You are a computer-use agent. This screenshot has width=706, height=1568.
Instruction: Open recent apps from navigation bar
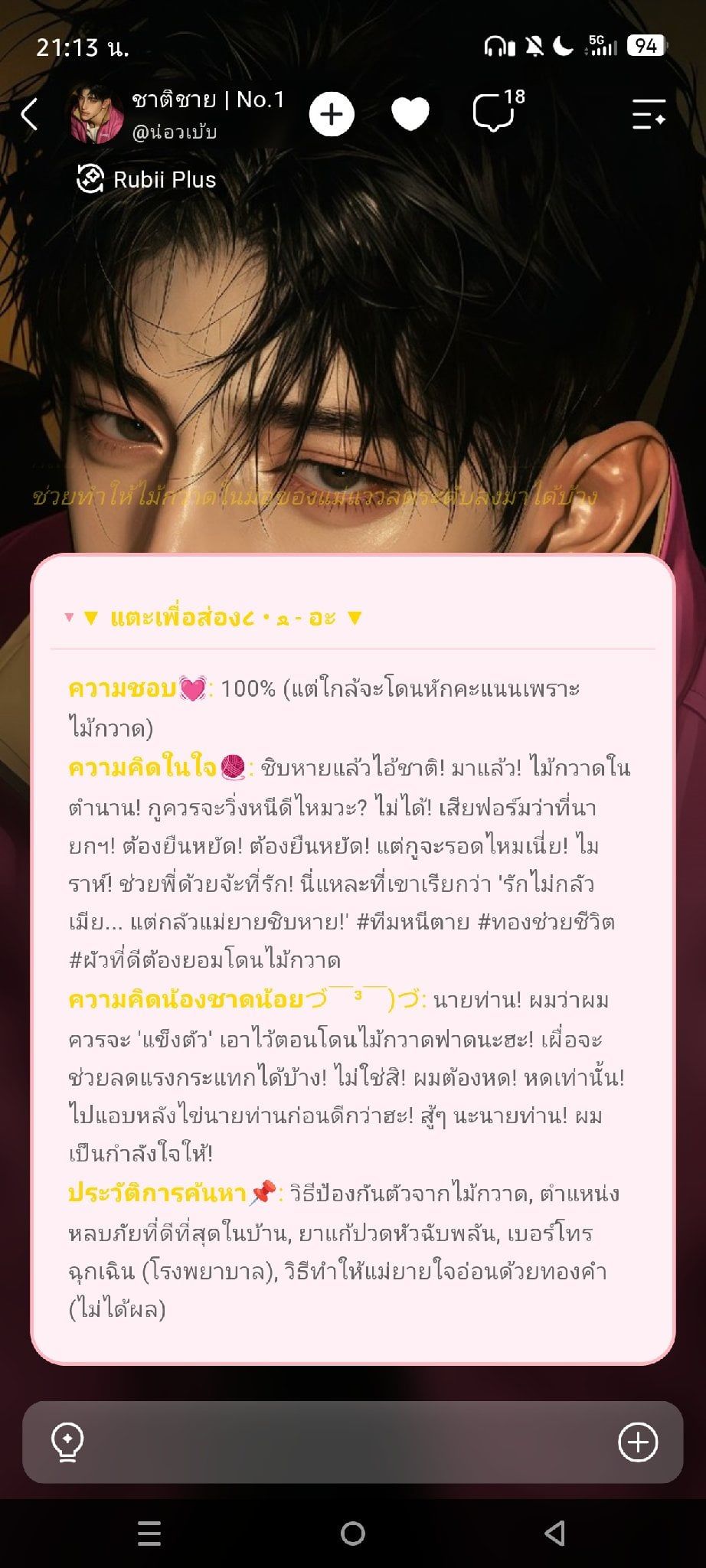149,1534
